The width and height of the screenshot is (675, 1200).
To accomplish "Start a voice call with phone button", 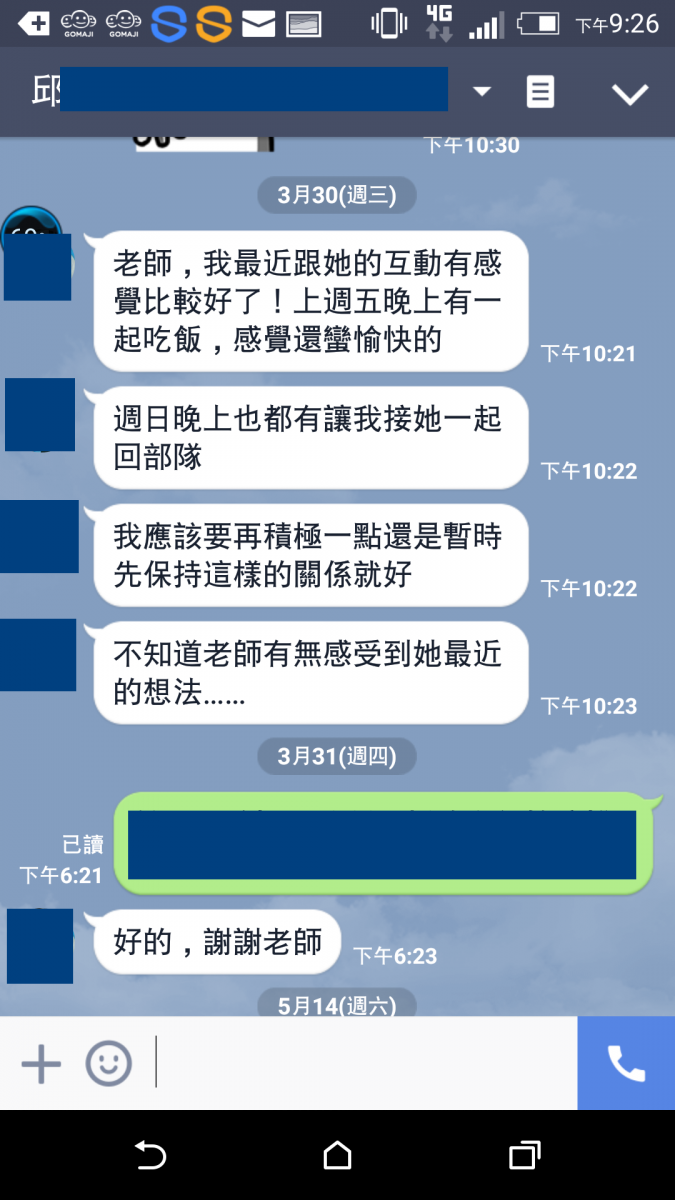I will click(x=626, y=1064).
